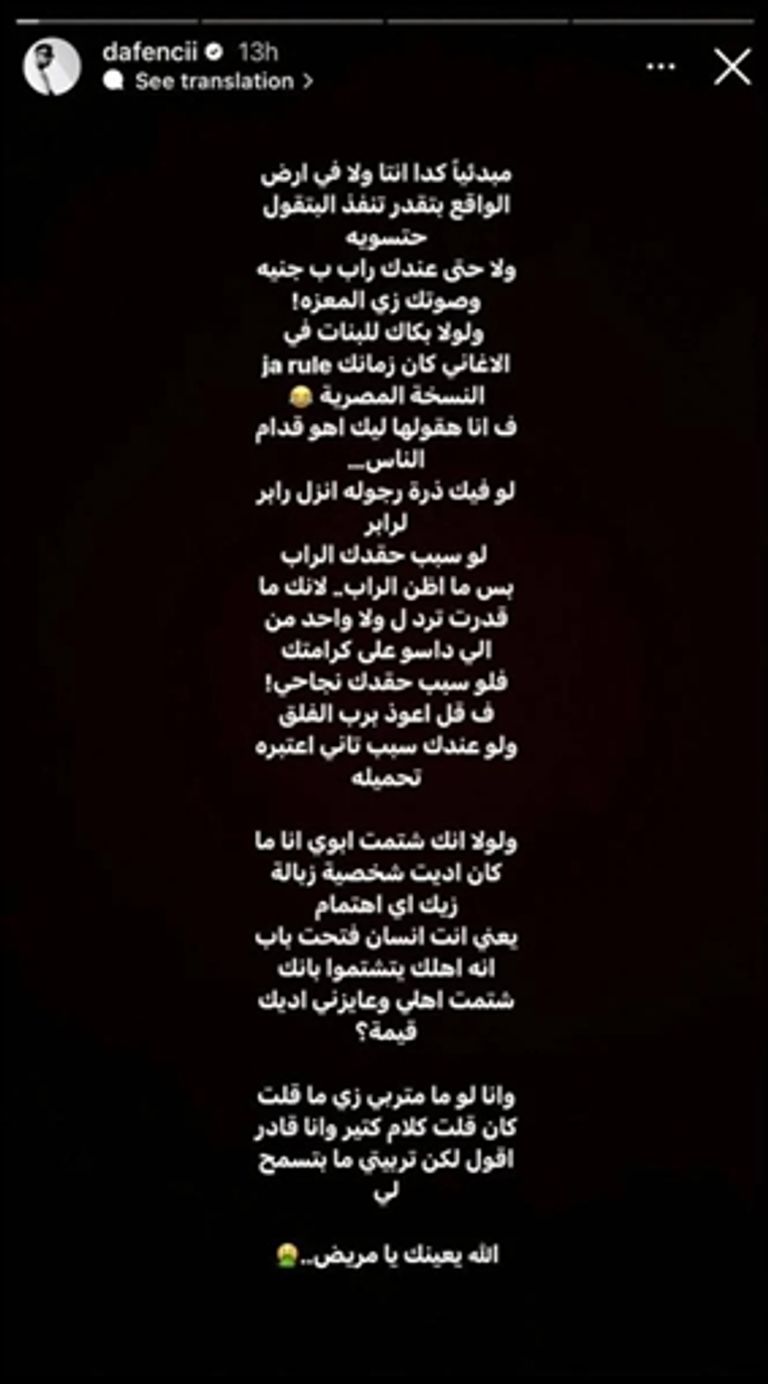Tap the X icon to exit the story
The height and width of the screenshot is (1384, 768).
point(731,65)
